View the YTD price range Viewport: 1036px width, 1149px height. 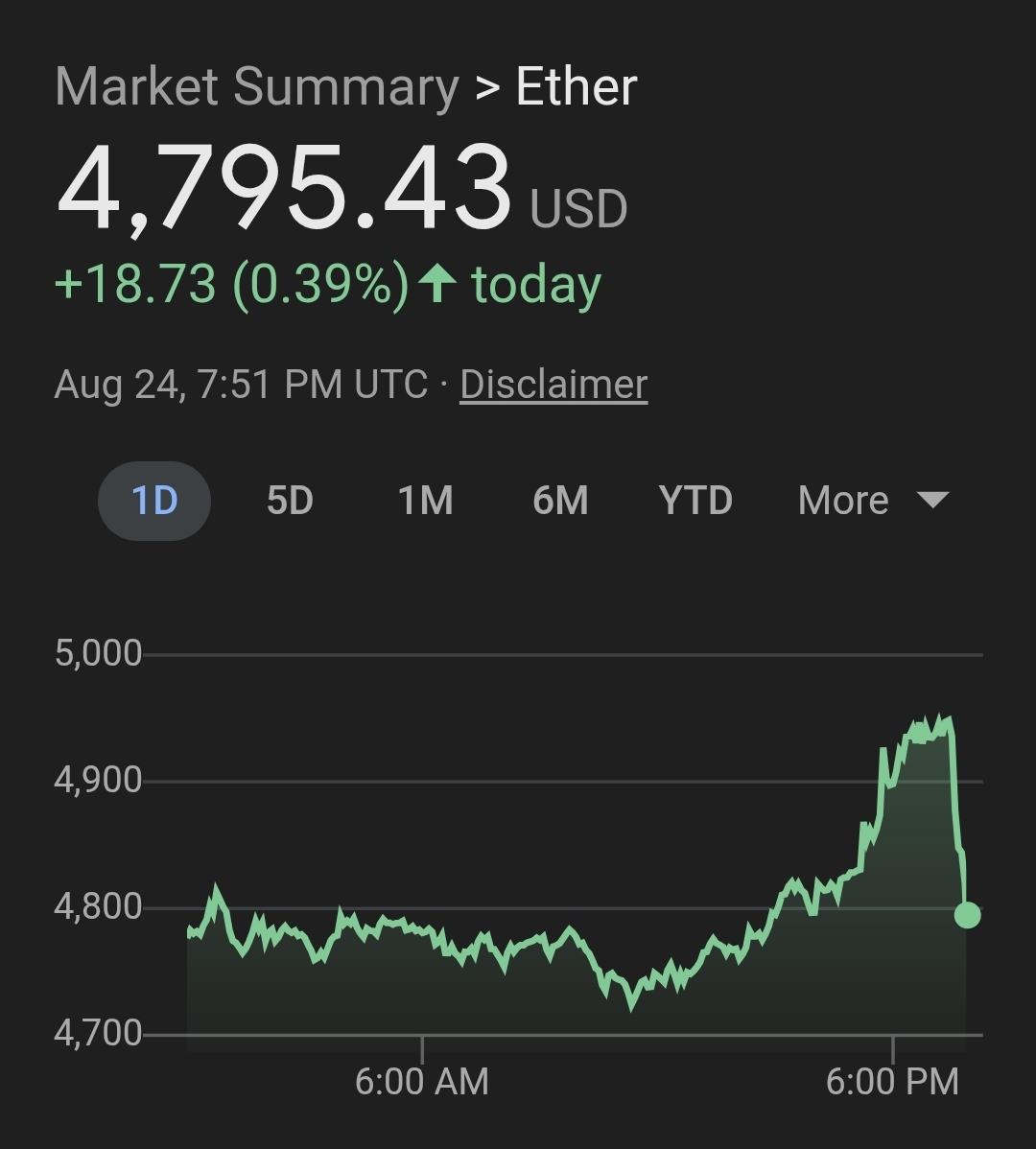[x=695, y=501]
